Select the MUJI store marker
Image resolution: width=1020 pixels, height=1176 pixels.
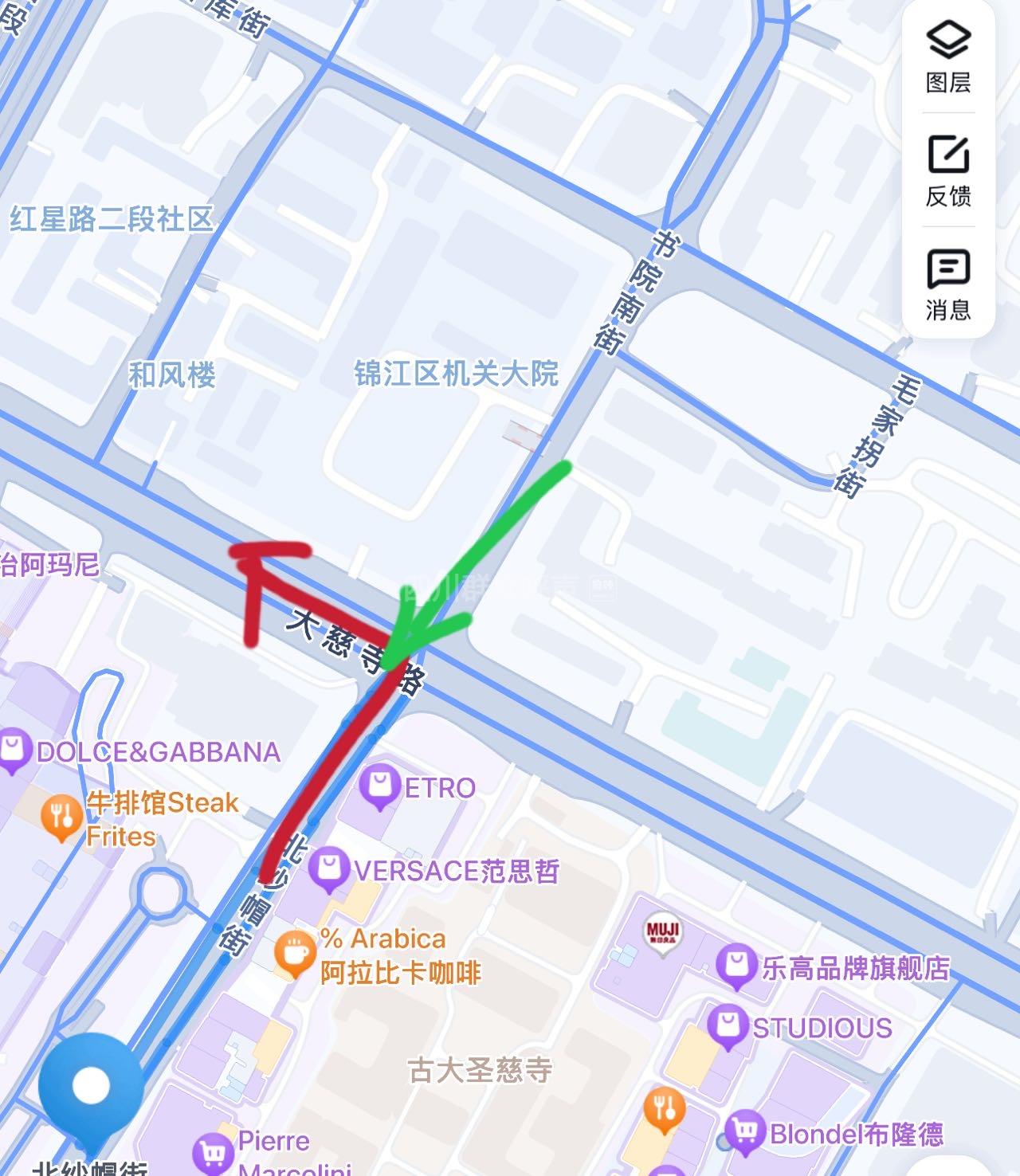663,931
